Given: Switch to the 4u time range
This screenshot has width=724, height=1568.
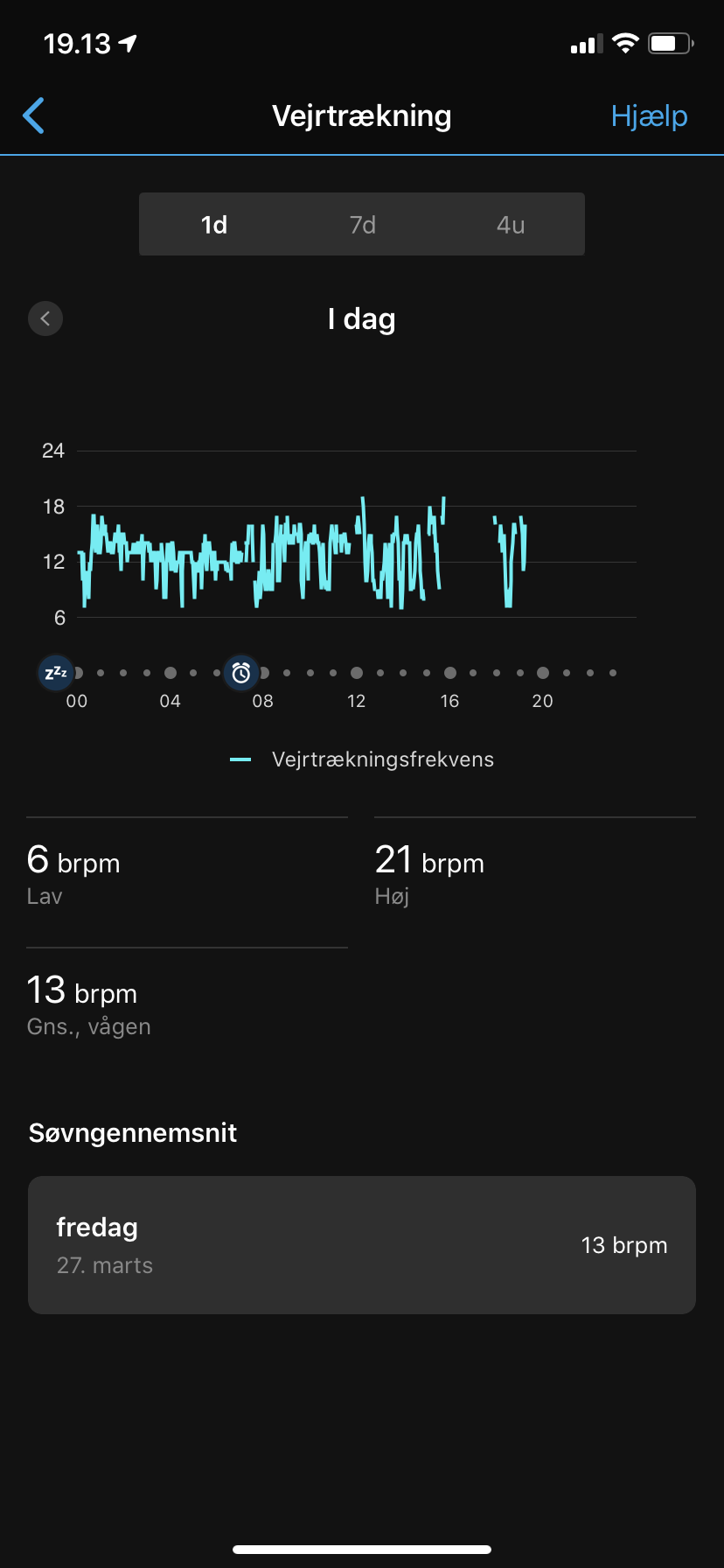Looking at the screenshot, I should click(511, 225).
